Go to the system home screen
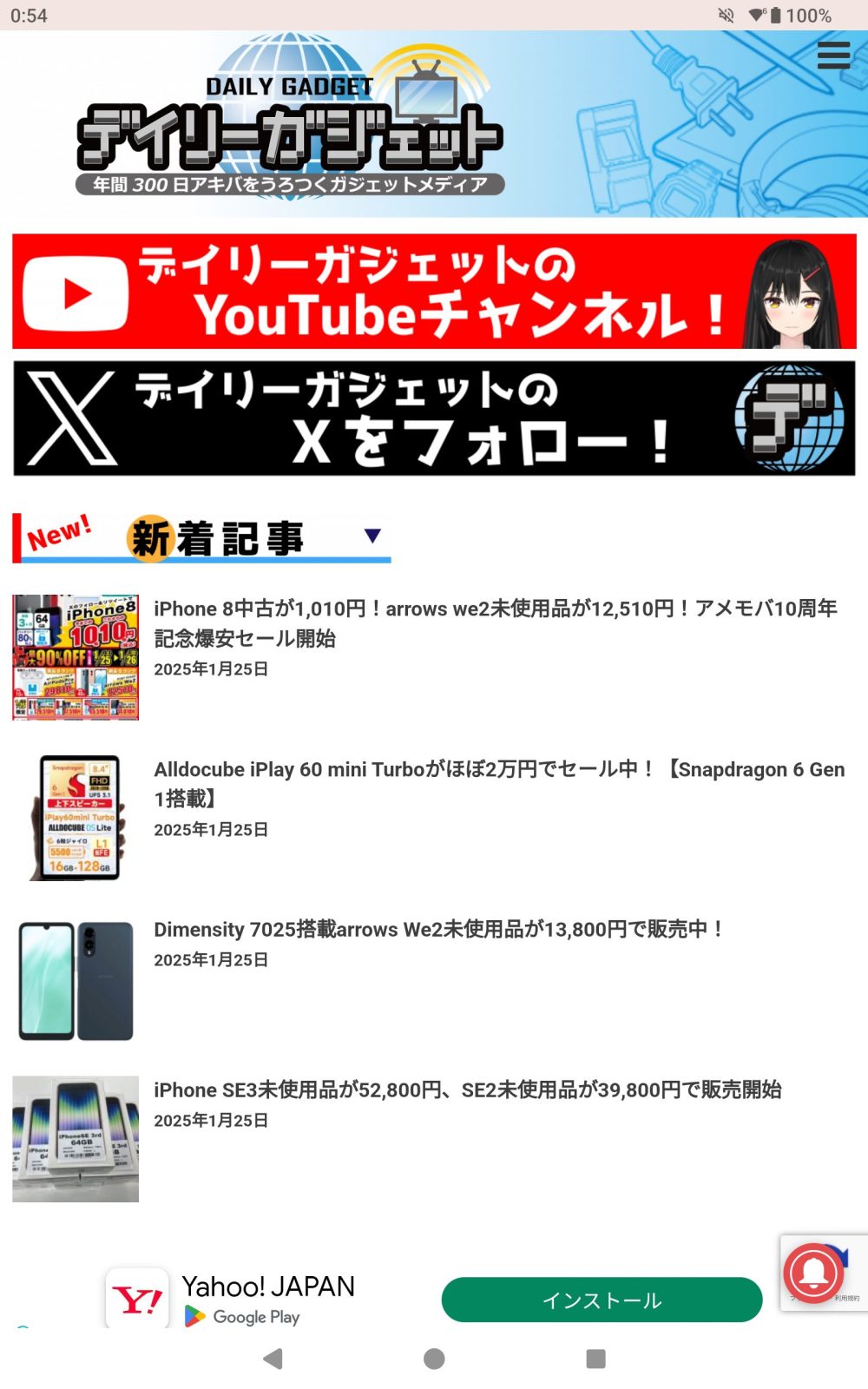Viewport: 868px width, 1389px height. (434, 1359)
